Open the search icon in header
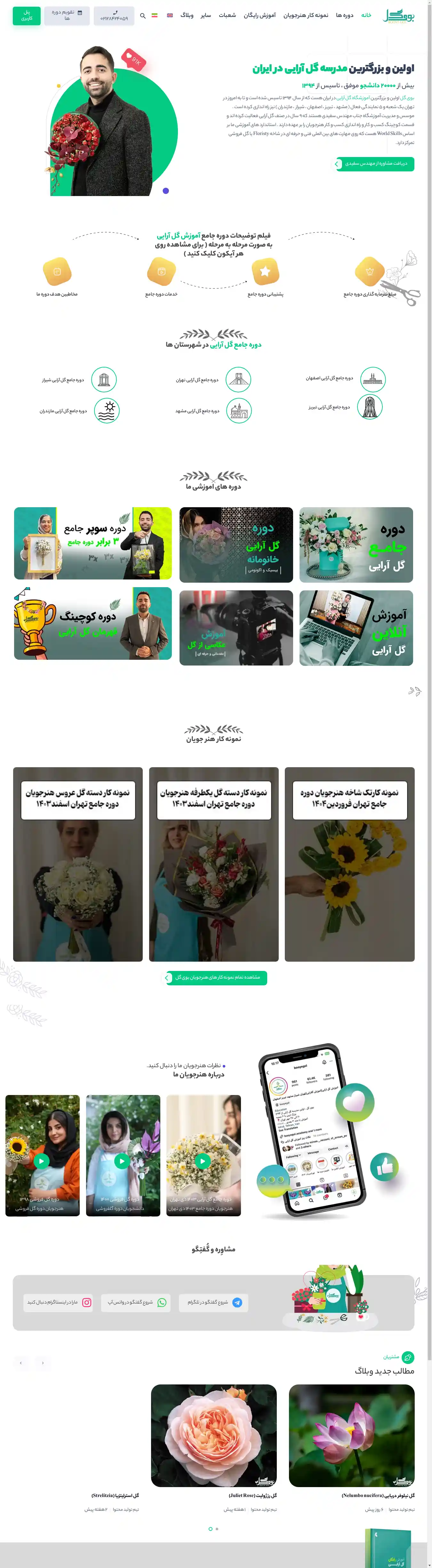Image resolution: width=432 pixels, height=1568 pixels. (143, 16)
